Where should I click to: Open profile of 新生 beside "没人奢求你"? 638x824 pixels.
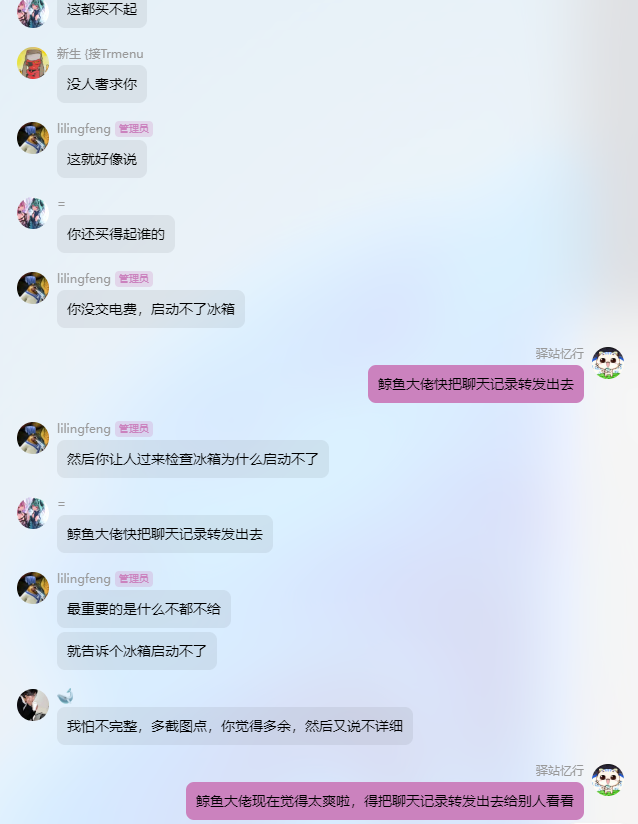(x=33, y=63)
